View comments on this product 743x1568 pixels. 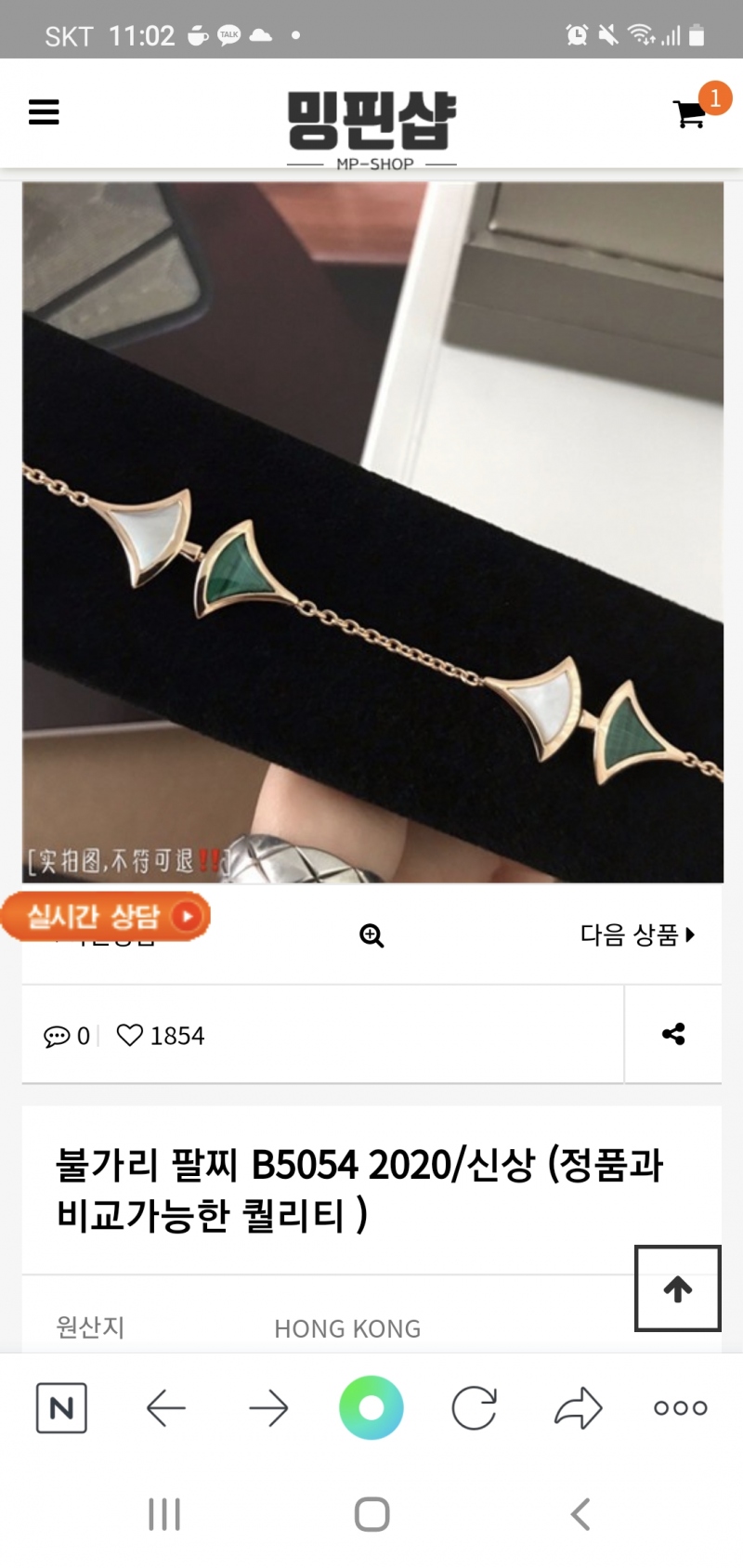click(66, 1036)
